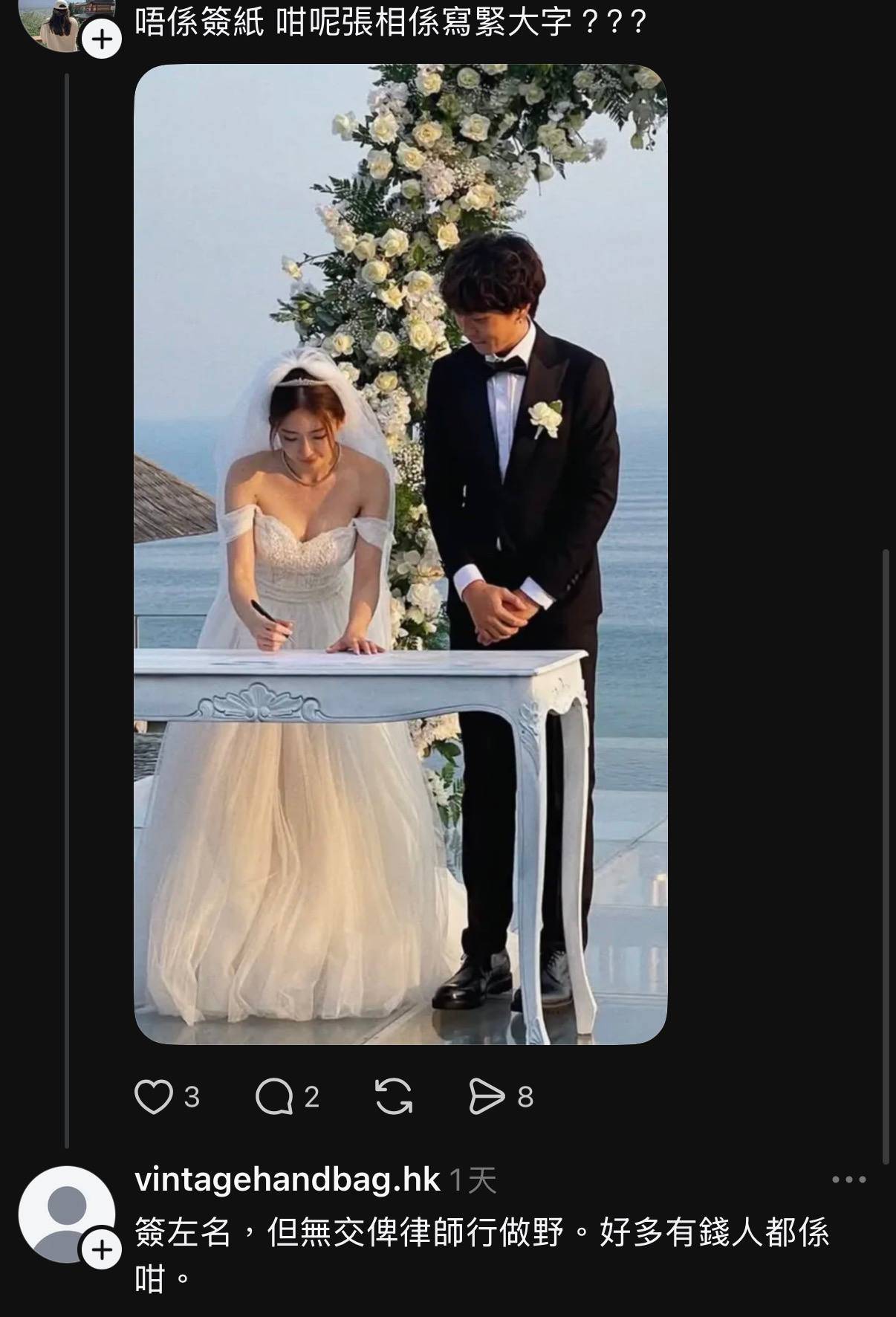Open the wedding photo full screen
Image resolution: width=896 pixels, height=1317 pixels.
tap(400, 554)
